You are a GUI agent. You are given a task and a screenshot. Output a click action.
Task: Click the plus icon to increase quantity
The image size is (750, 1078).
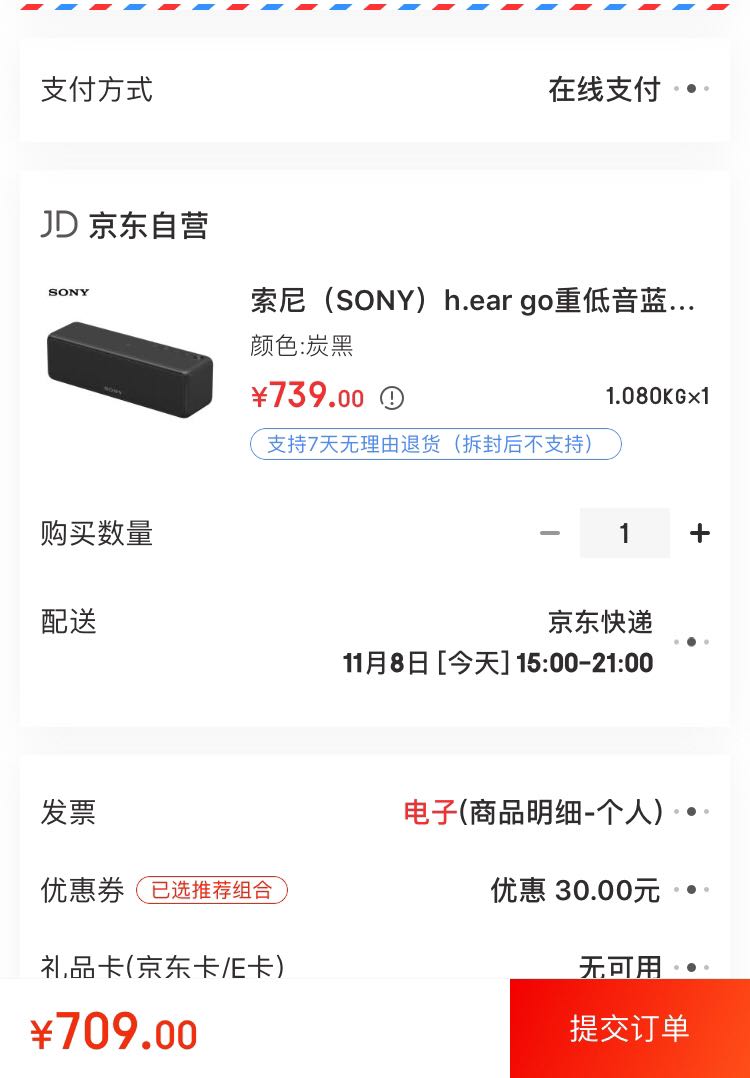699,533
